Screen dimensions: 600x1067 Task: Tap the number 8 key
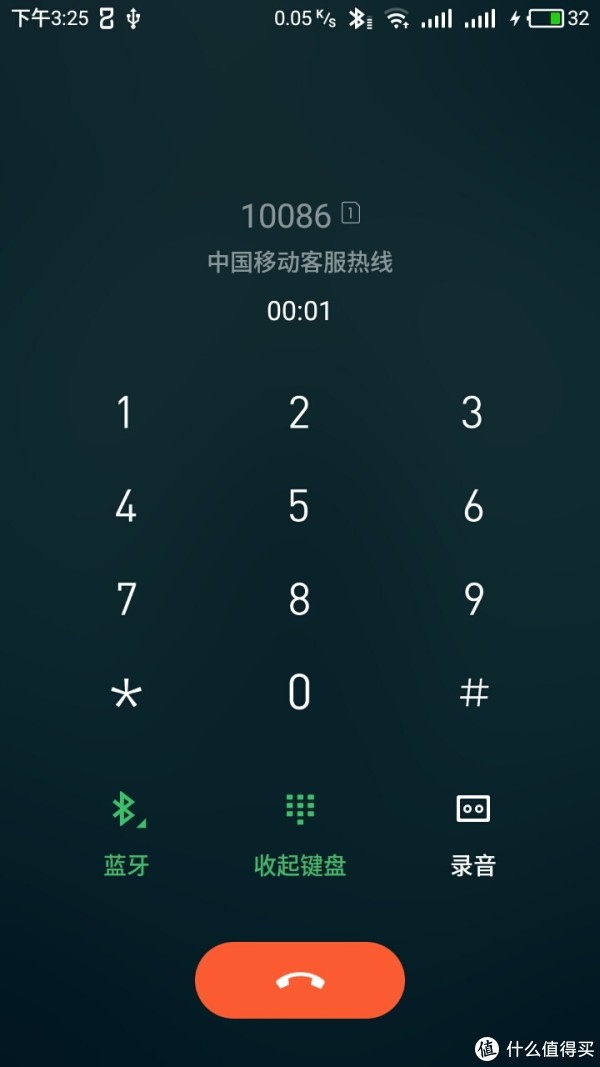click(299, 599)
